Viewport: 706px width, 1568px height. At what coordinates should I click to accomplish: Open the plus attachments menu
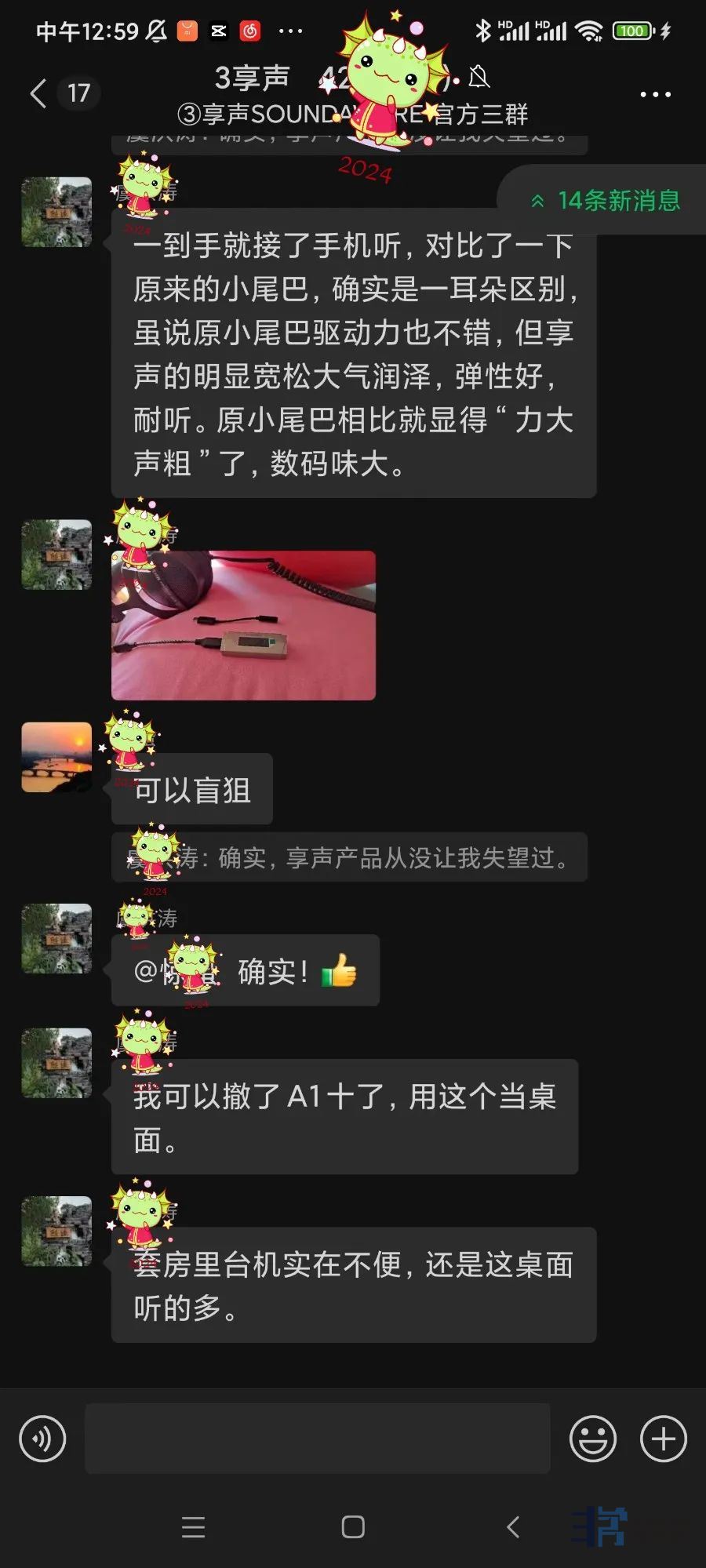(663, 1439)
